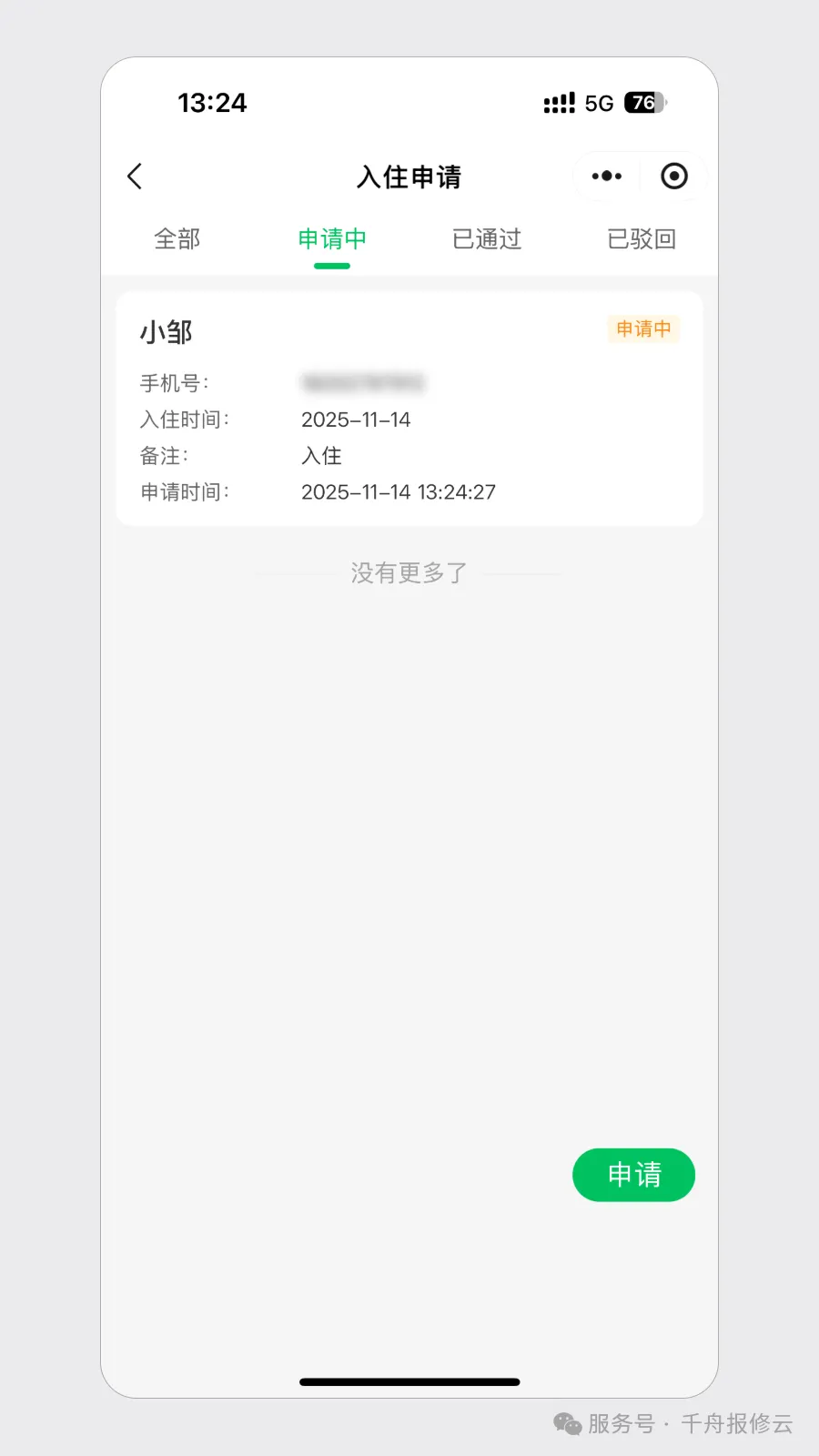Image resolution: width=819 pixels, height=1456 pixels.
Task: Select the 申请中 tab
Action: pyautogui.click(x=331, y=238)
